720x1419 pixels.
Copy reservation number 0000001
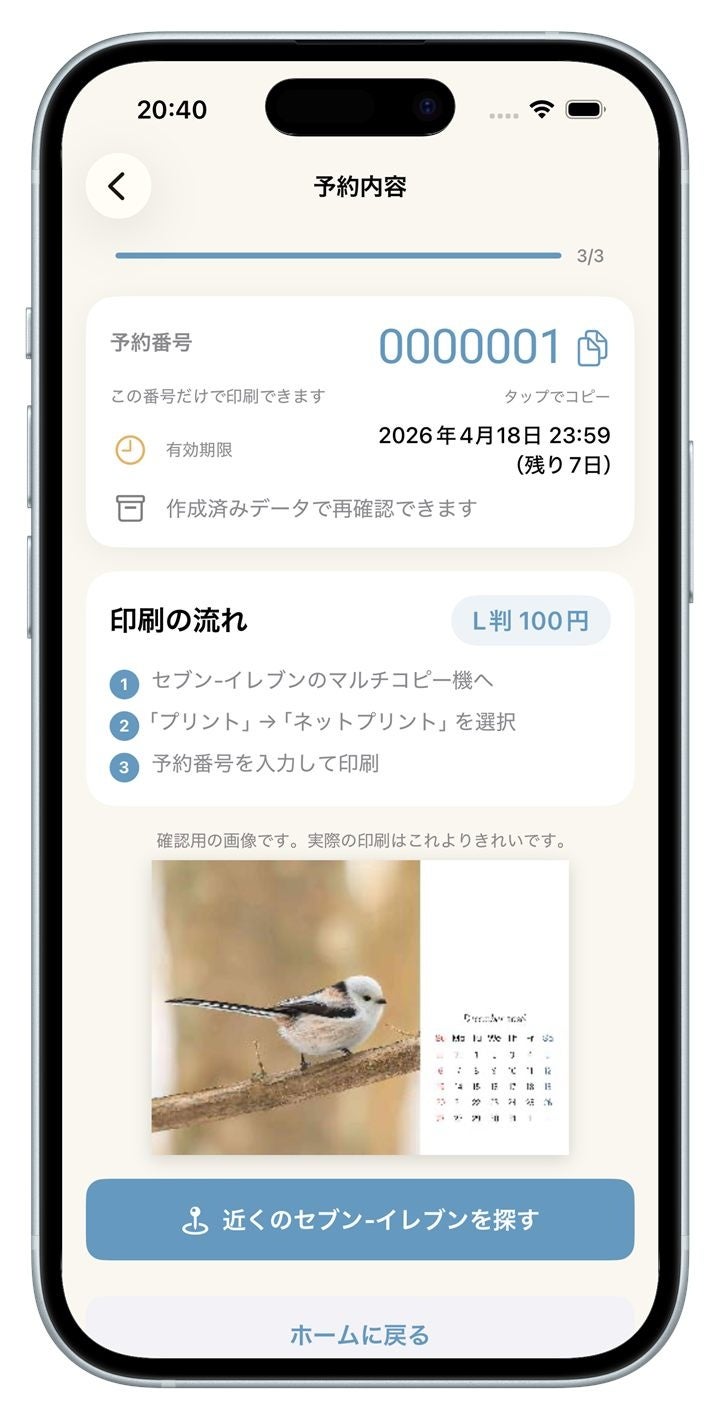tap(592, 347)
